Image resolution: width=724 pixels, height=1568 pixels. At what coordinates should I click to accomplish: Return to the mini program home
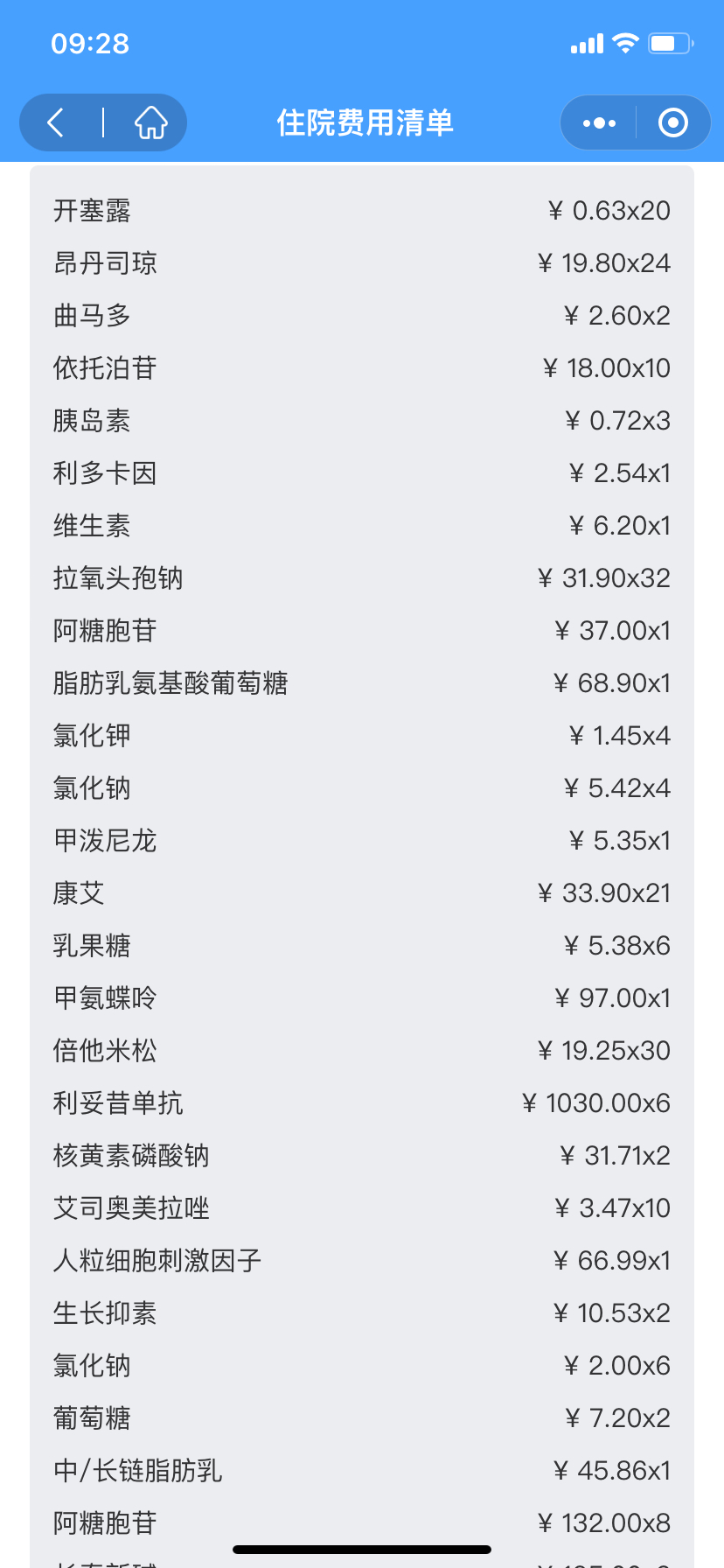[x=150, y=122]
